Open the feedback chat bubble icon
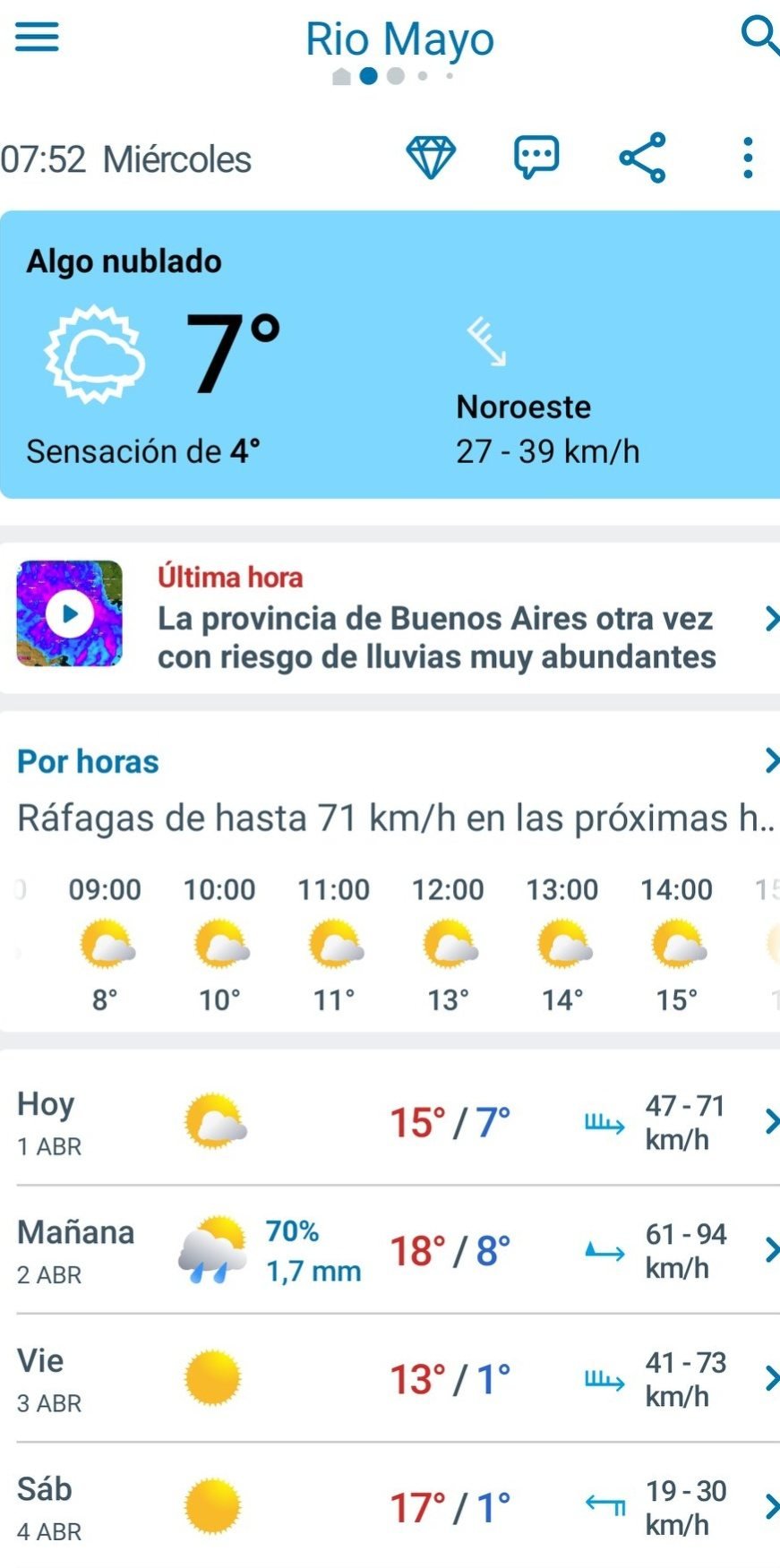 pyautogui.click(x=536, y=158)
